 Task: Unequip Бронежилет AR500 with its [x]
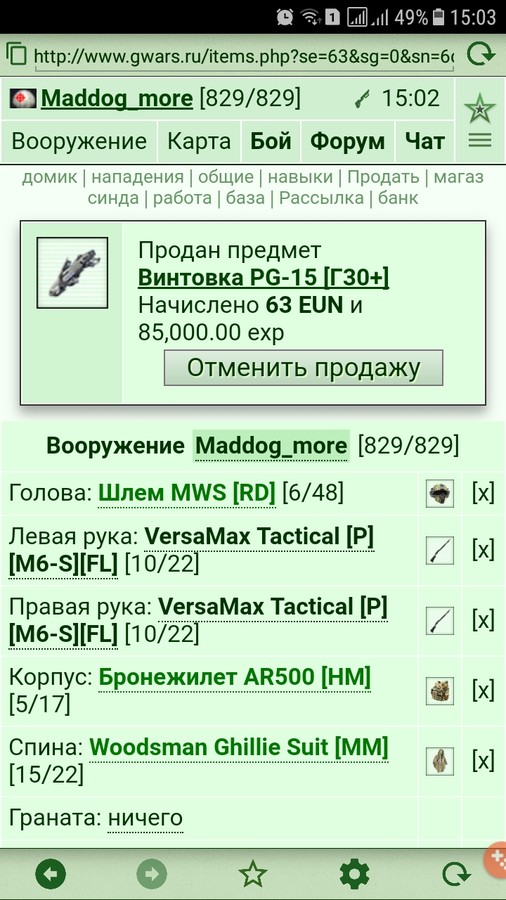pyautogui.click(x=482, y=690)
